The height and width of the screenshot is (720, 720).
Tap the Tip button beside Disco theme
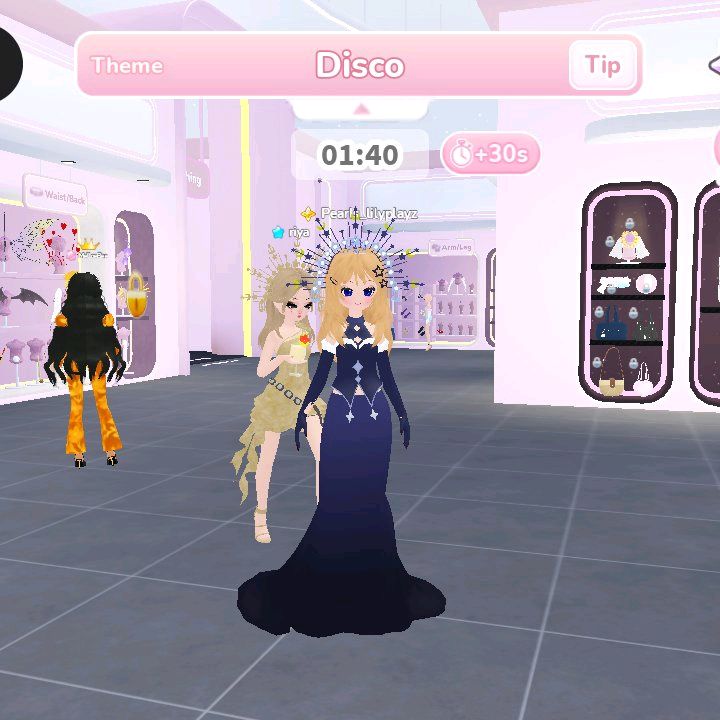coord(603,65)
